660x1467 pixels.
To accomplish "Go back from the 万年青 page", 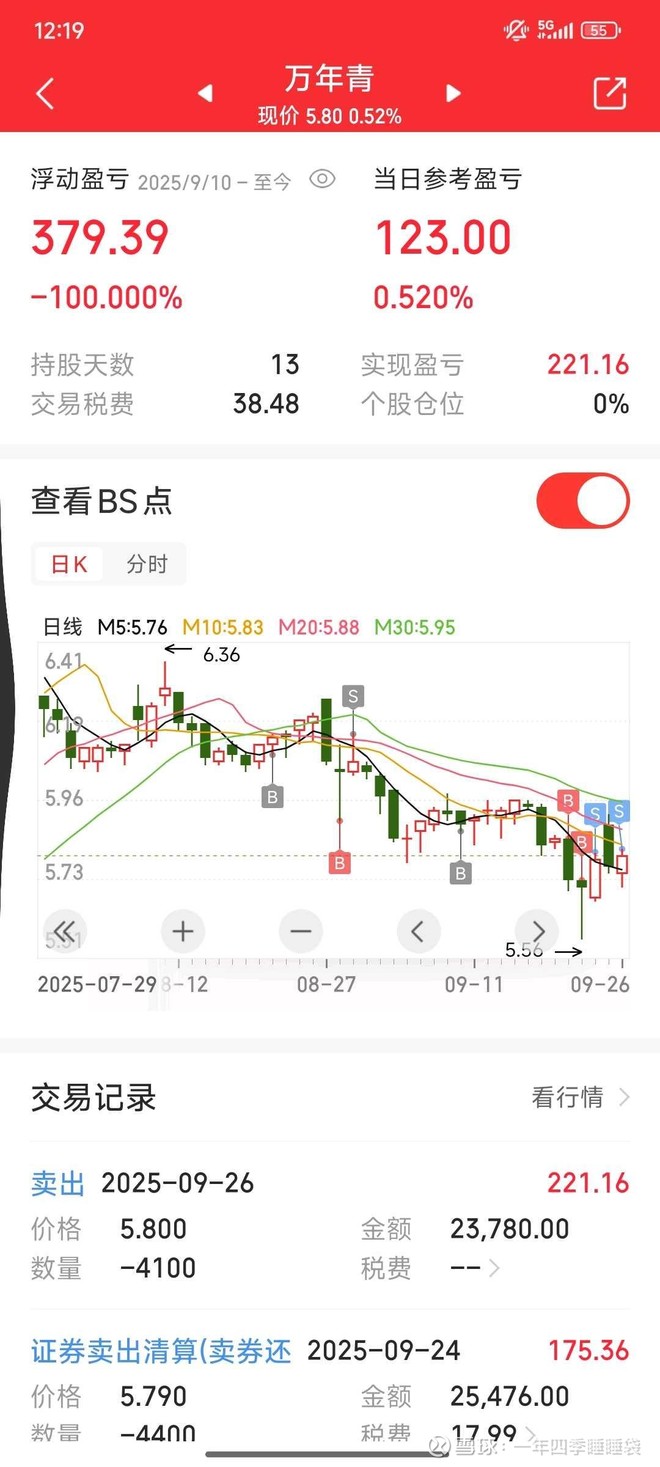I will tap(44, 94).
